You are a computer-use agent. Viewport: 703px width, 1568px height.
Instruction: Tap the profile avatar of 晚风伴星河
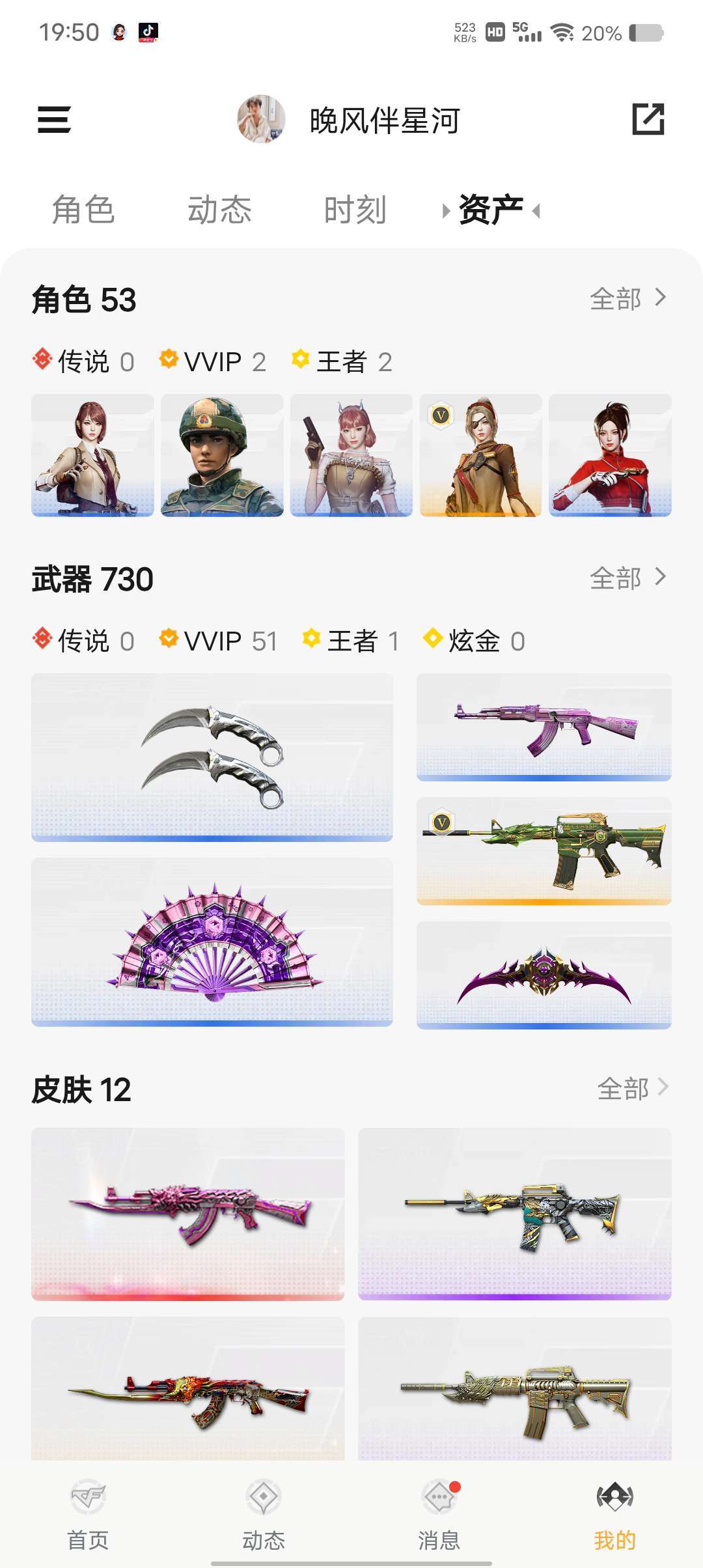pos(261,120)
